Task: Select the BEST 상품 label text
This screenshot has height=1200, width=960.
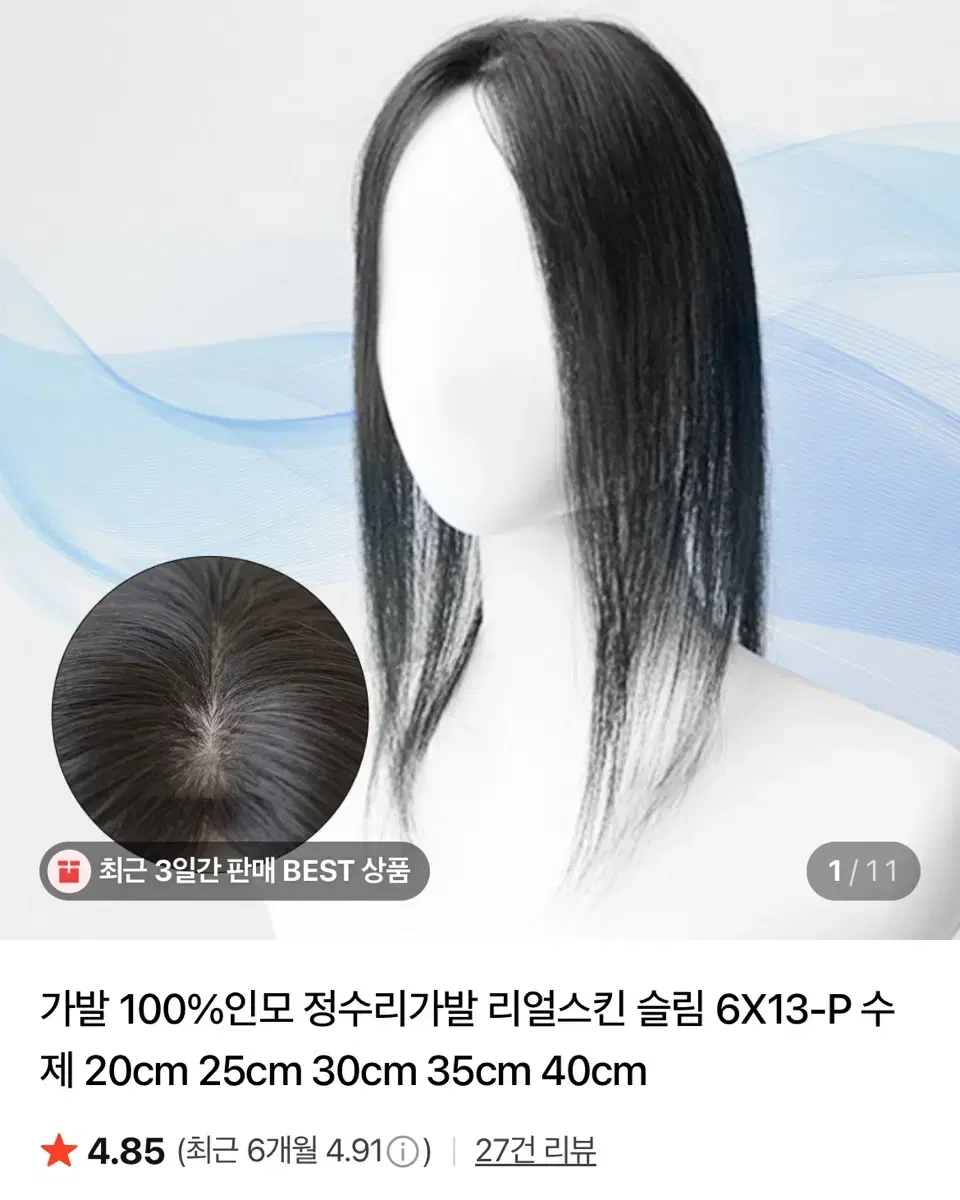Action: coord(330,871)
